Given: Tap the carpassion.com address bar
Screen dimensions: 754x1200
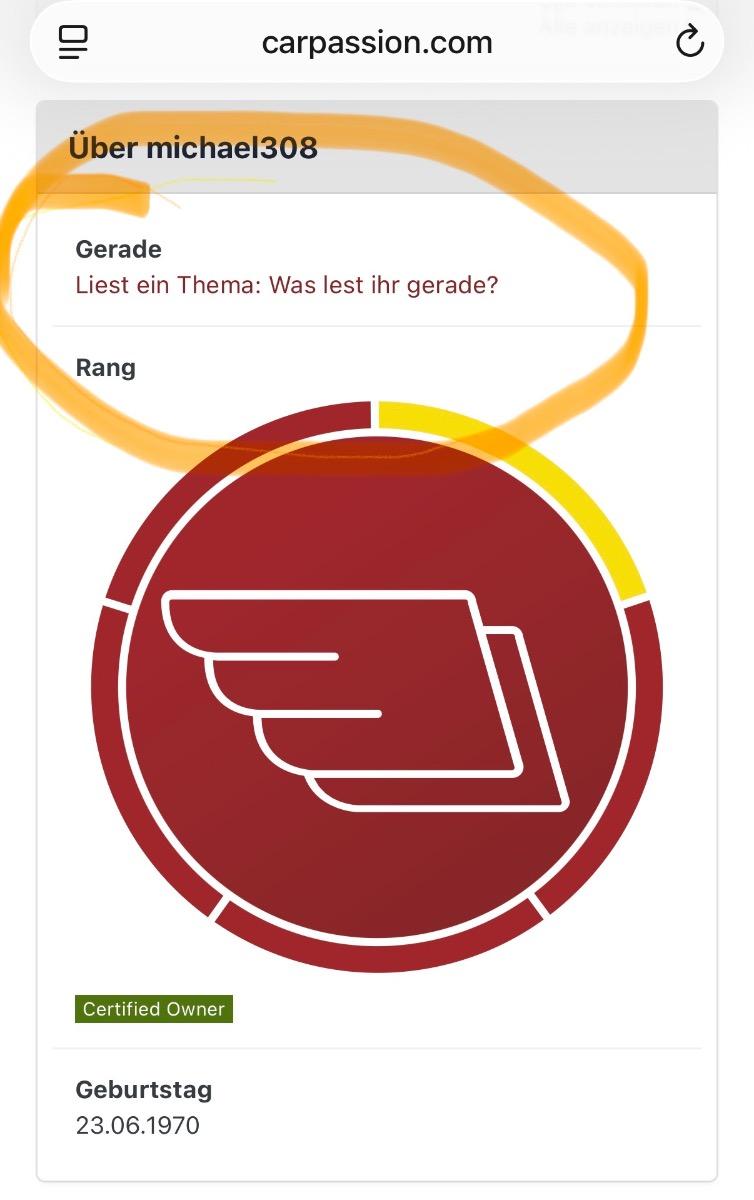Looking at the screenshot, I should coord(377,43).
